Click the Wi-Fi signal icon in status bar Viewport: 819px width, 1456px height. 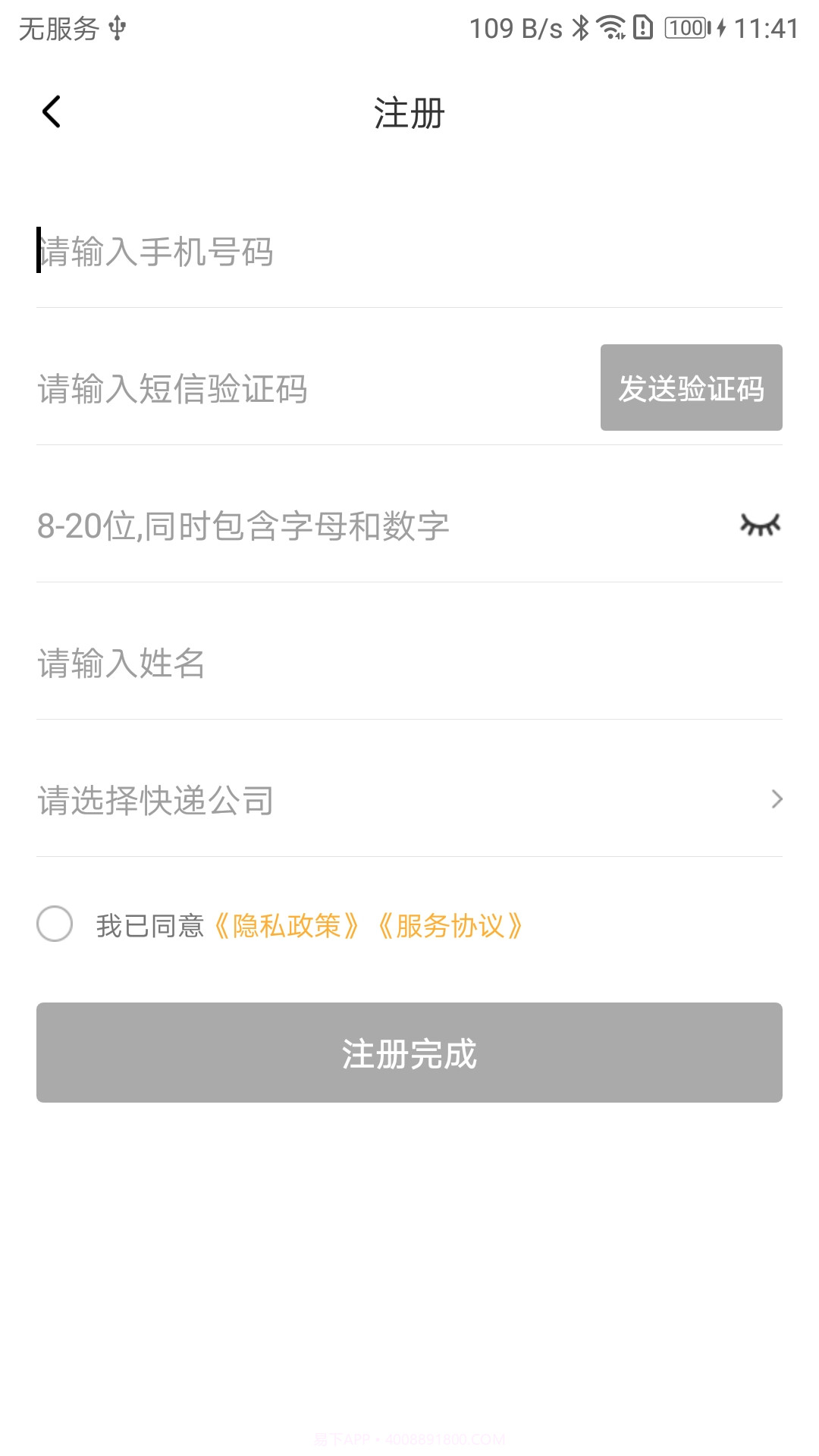(x=611, y=26)
